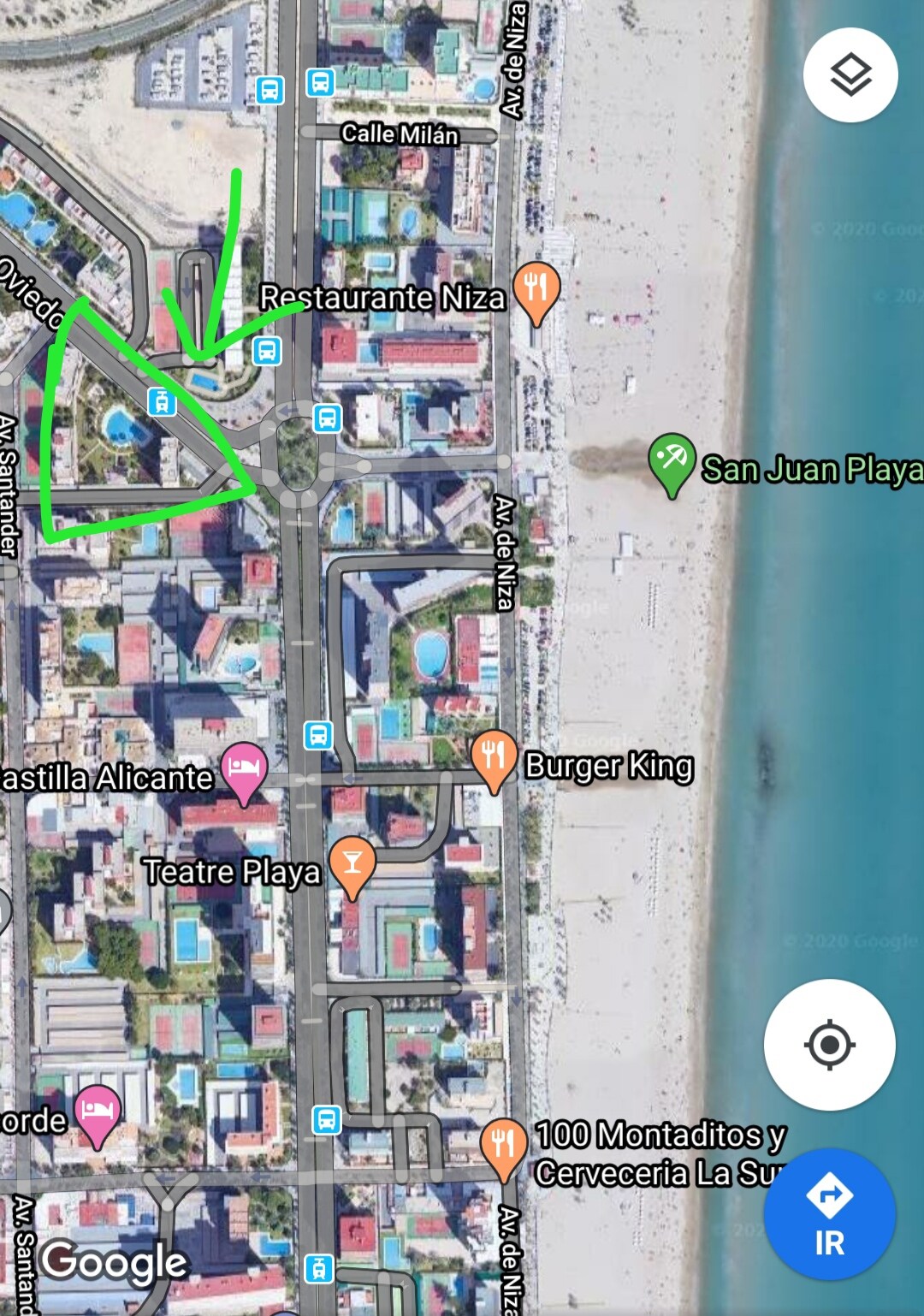This screenshot has height=1316, width=924.
Task: Open the Restaurante Niza pin
Action: tap(536, 289)
